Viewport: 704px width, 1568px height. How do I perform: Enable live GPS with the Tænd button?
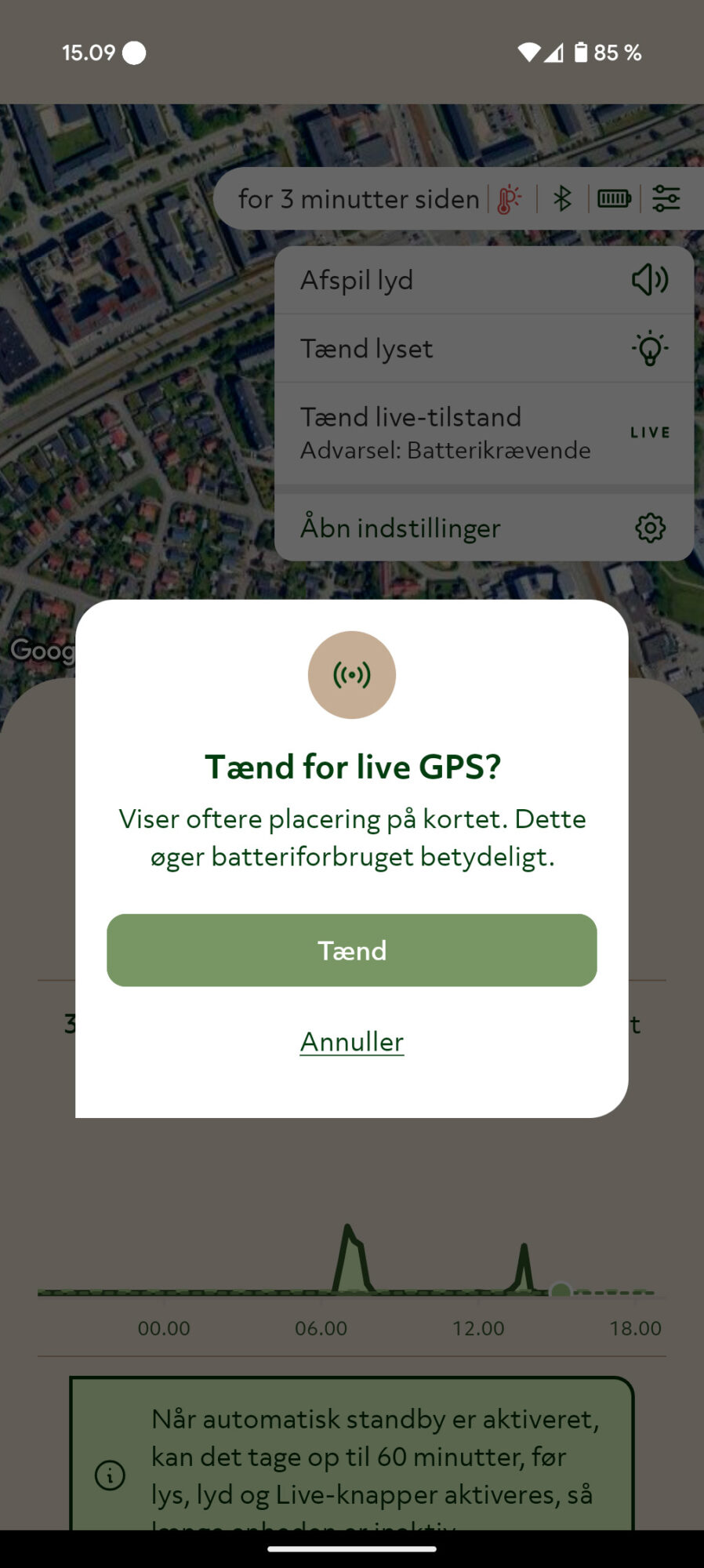pyautogui.click(x=351, y=950)
